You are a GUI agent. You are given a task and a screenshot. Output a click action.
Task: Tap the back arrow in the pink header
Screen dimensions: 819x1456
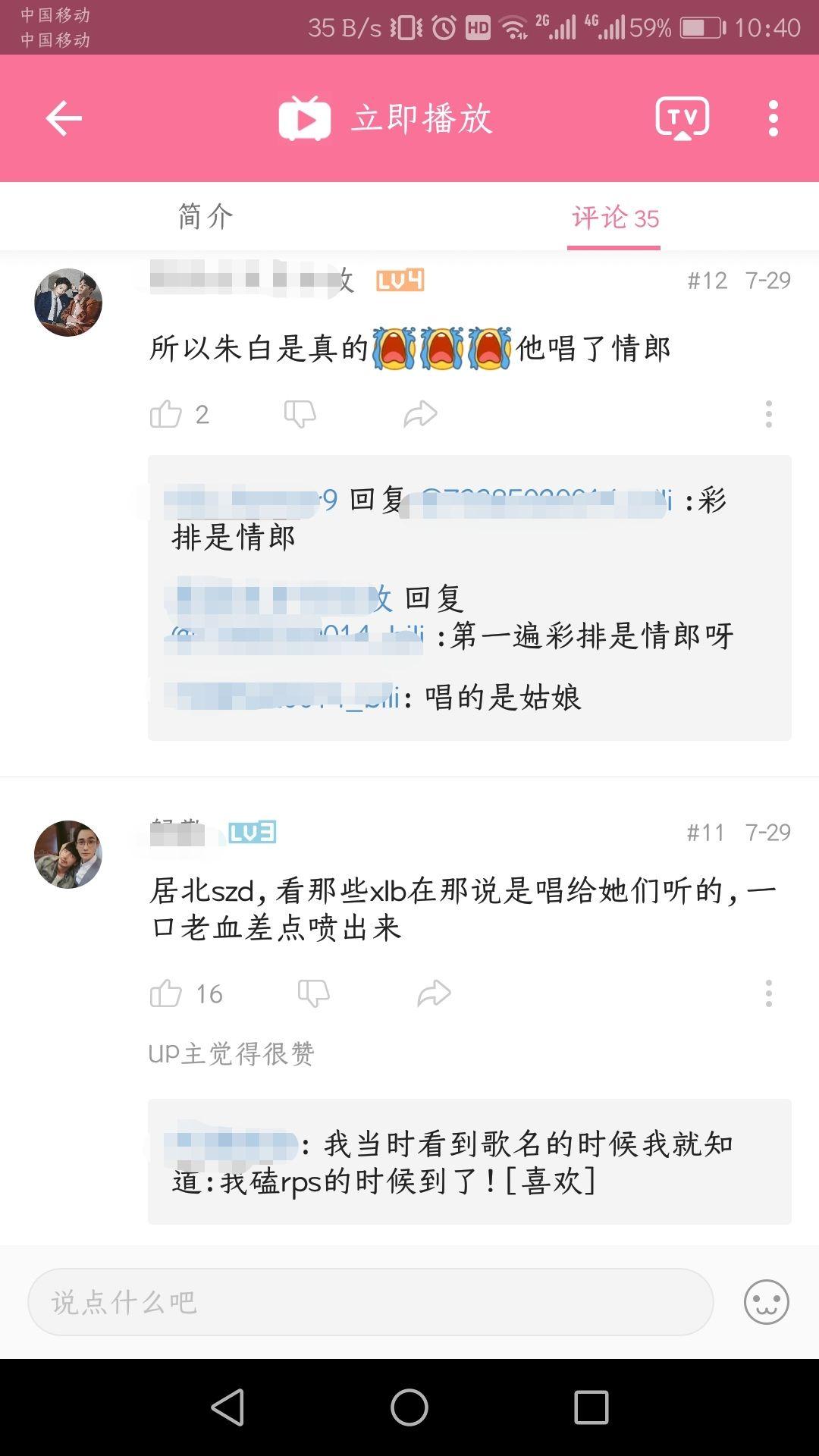pos(64,117)
